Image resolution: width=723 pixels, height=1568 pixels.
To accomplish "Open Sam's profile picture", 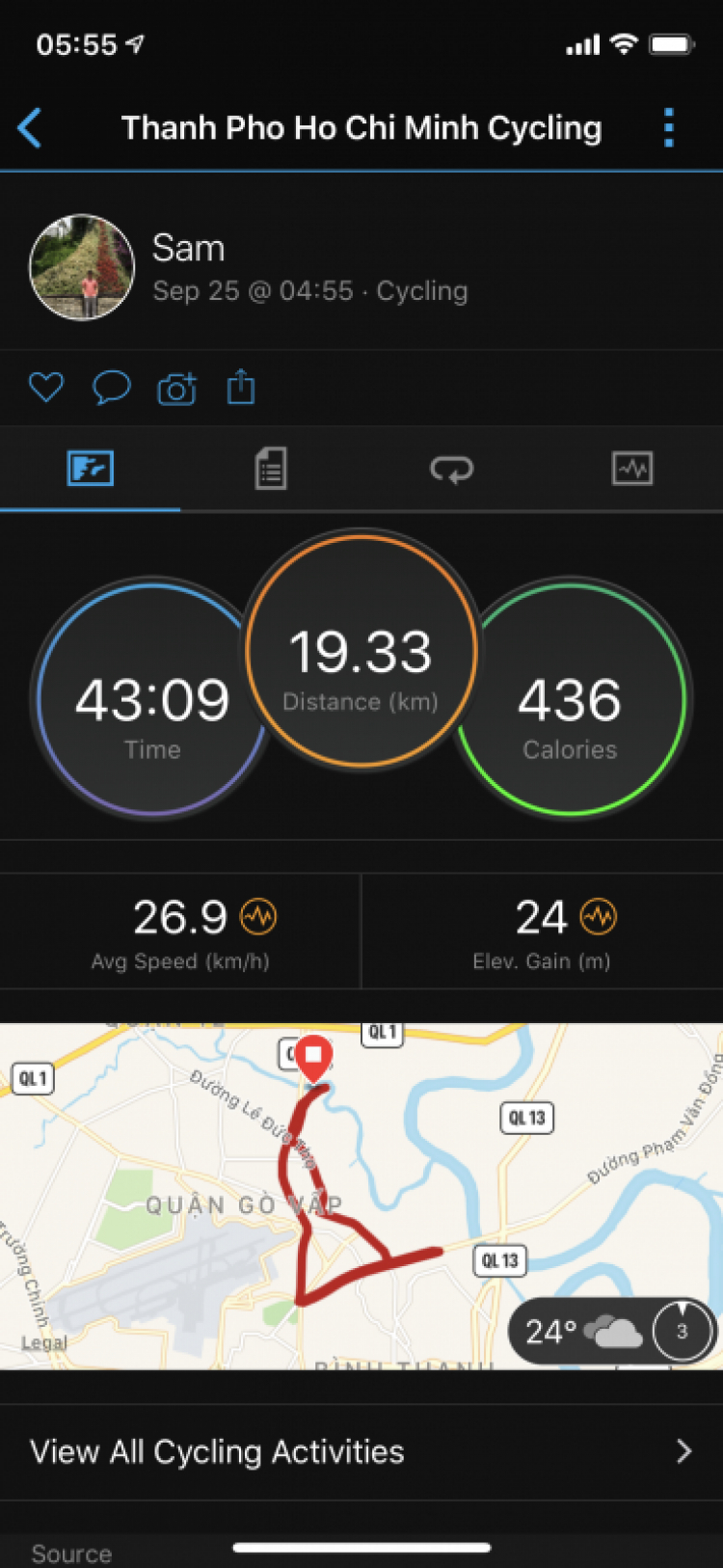I will point(82,267).
